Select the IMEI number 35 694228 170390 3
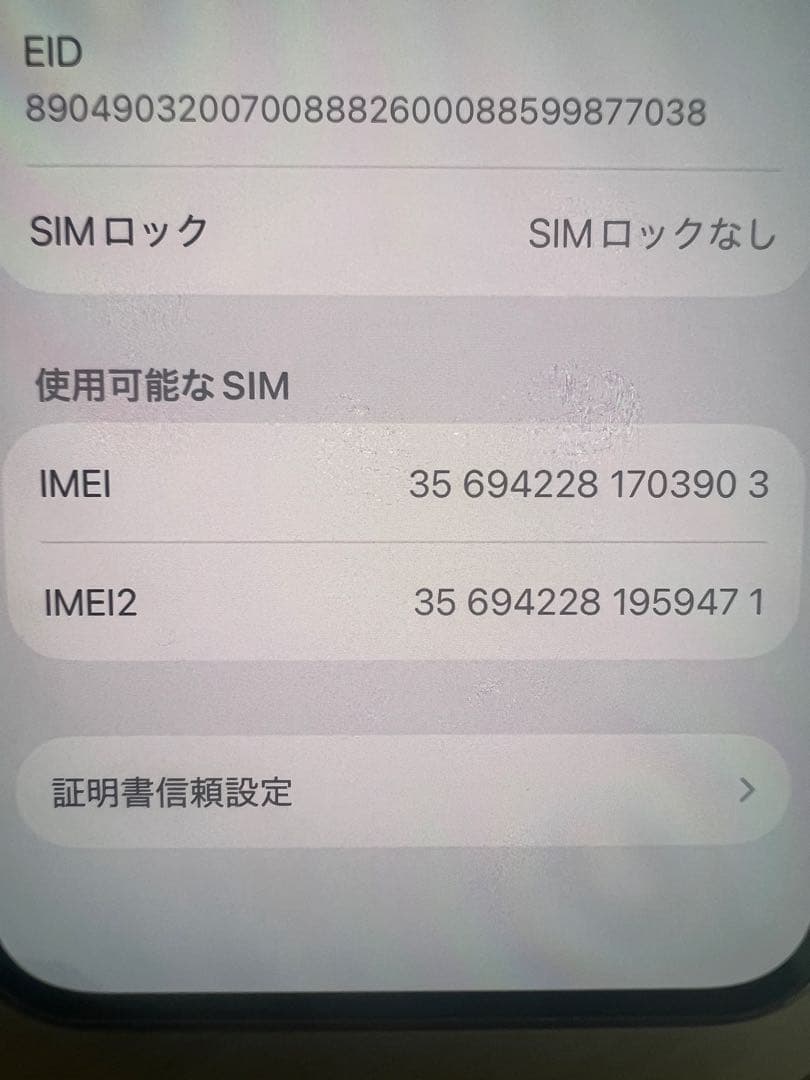The image size is (810, 1080). pos(590,487)
